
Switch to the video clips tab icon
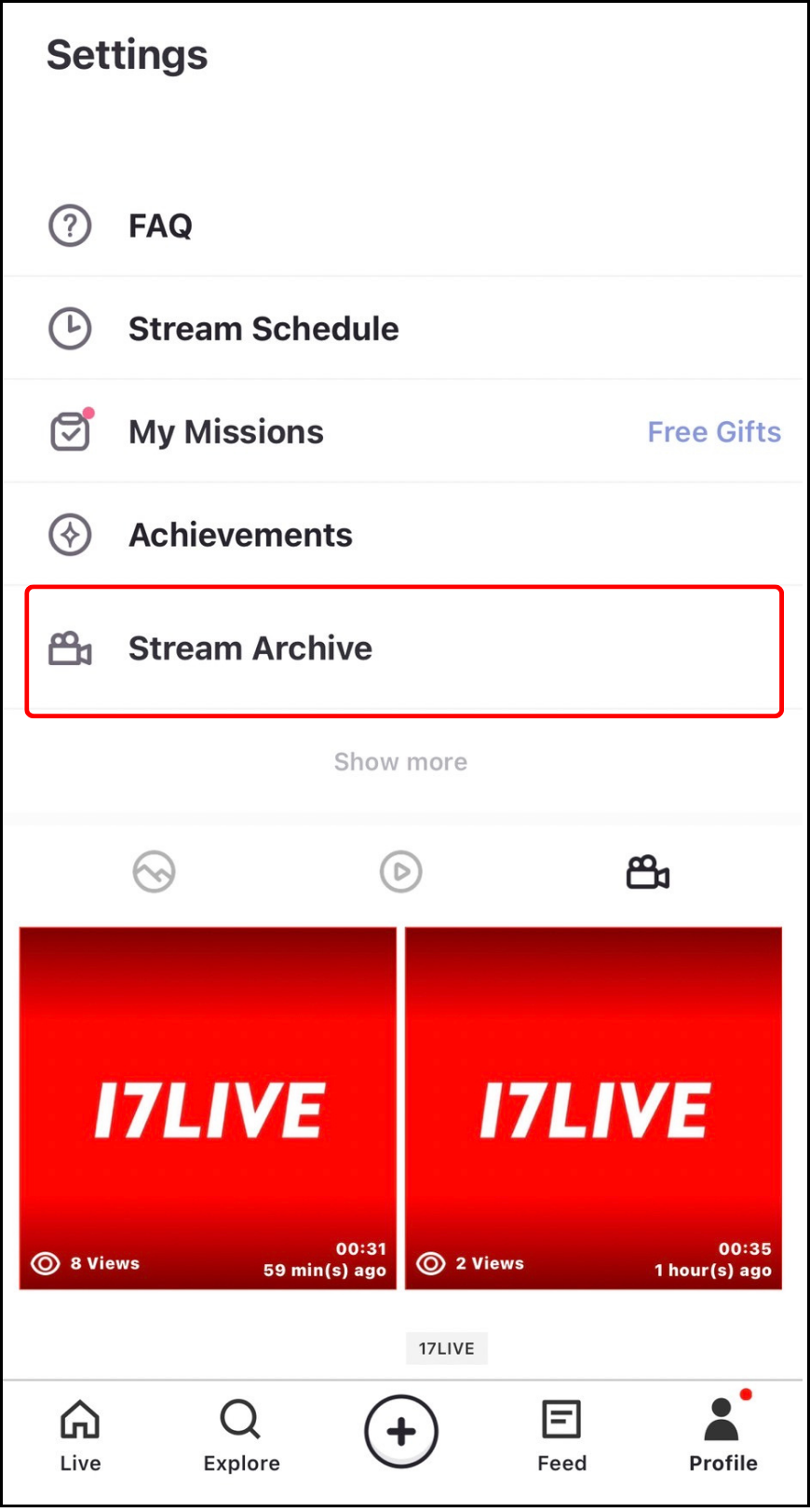point(401,872)
